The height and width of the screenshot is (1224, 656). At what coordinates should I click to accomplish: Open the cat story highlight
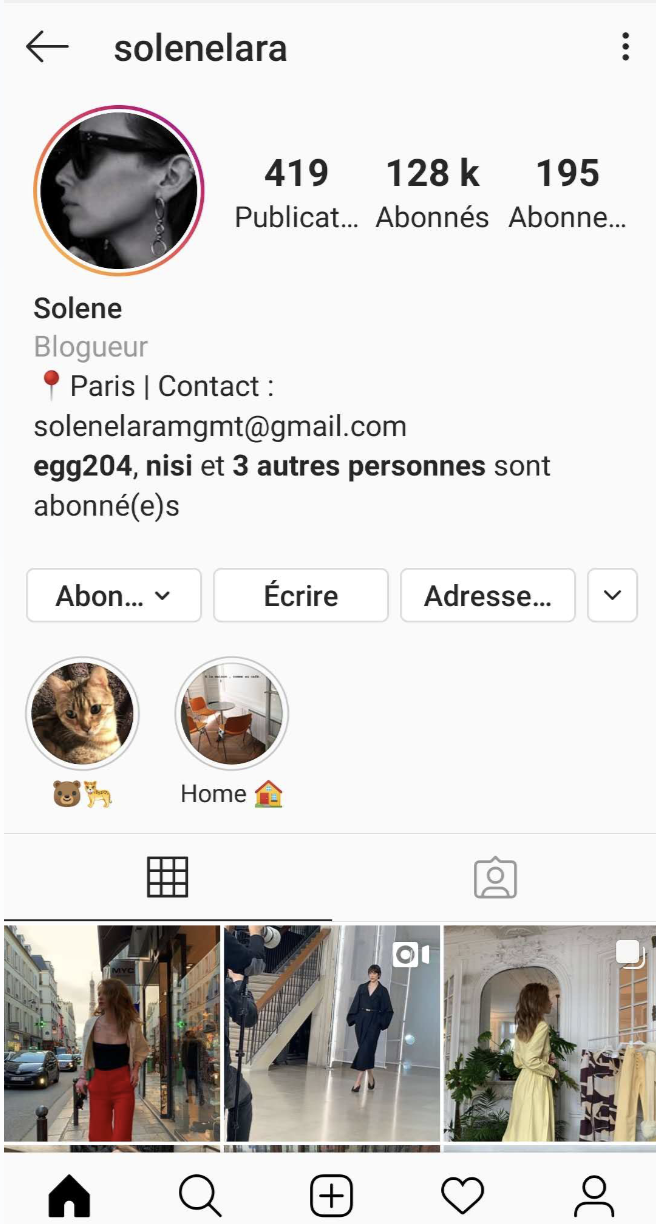[x=82, y=713]
